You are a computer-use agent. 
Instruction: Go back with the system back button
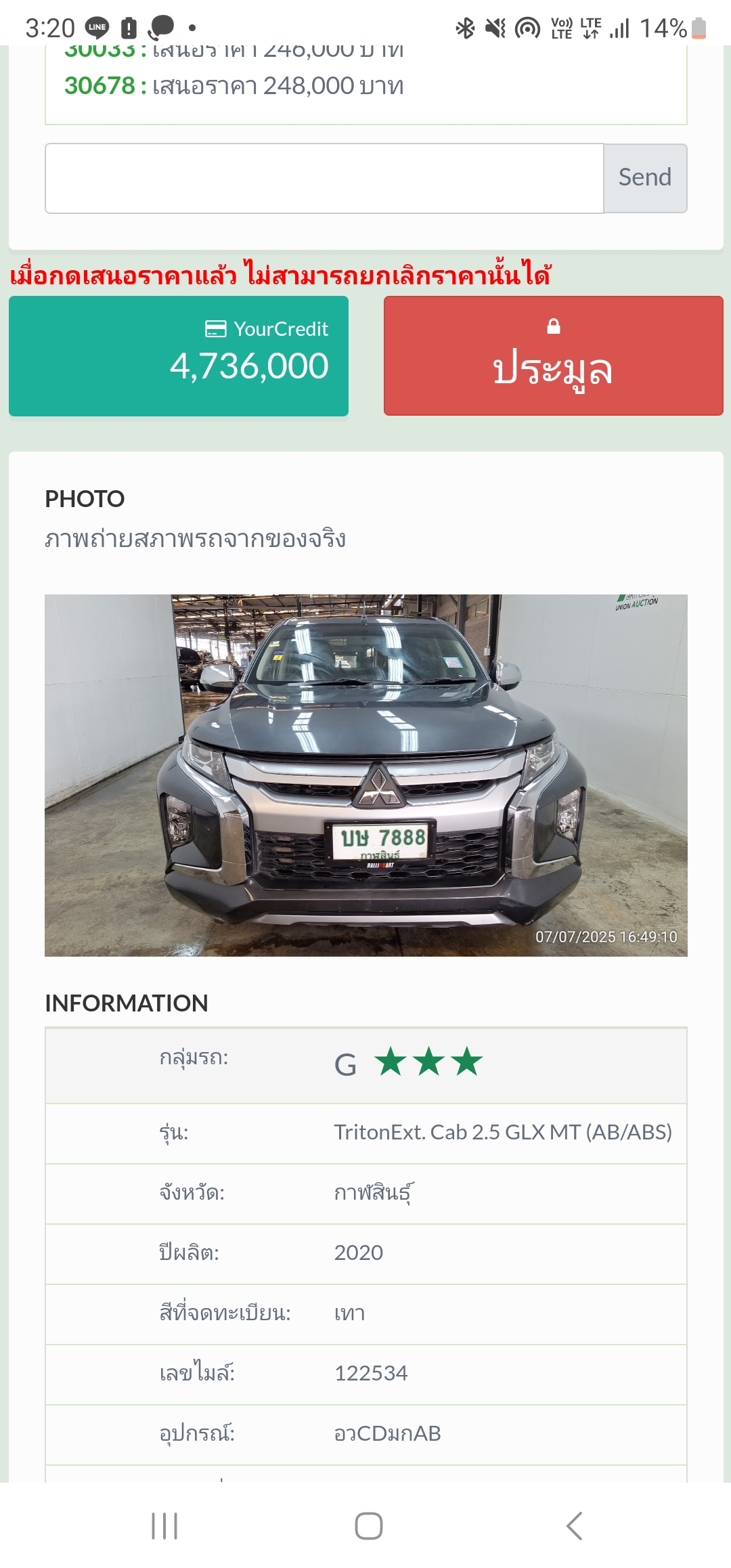574,1525
